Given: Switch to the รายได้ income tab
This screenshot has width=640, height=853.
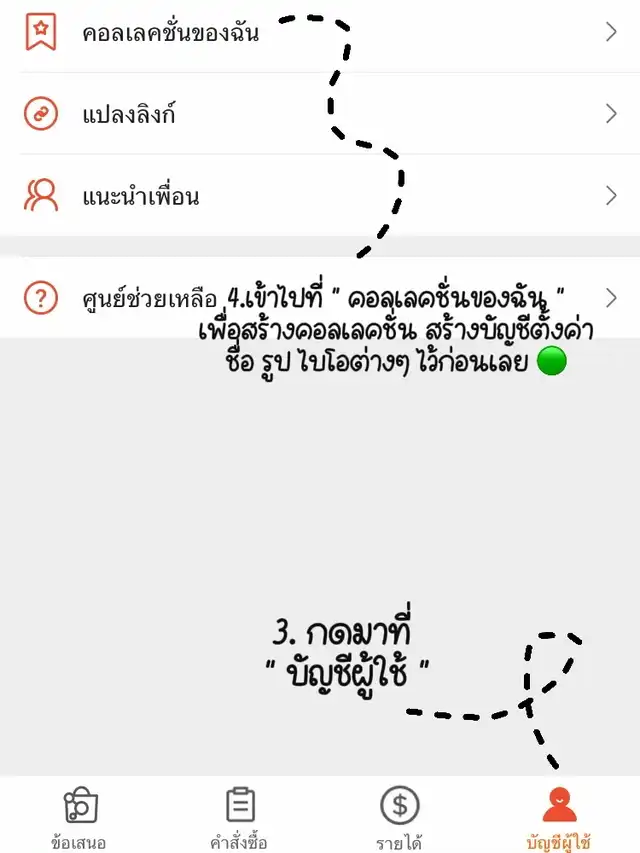Looking at the screenshot, I should 399,817.
